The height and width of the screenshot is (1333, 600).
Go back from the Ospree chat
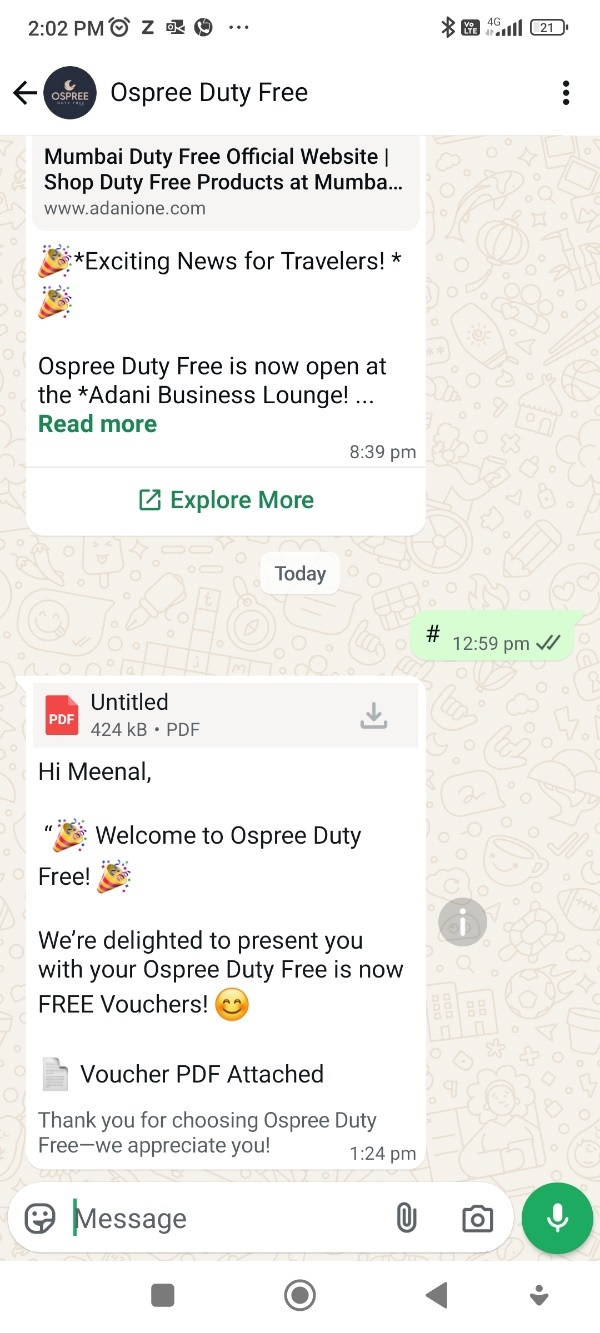(24, 93)
